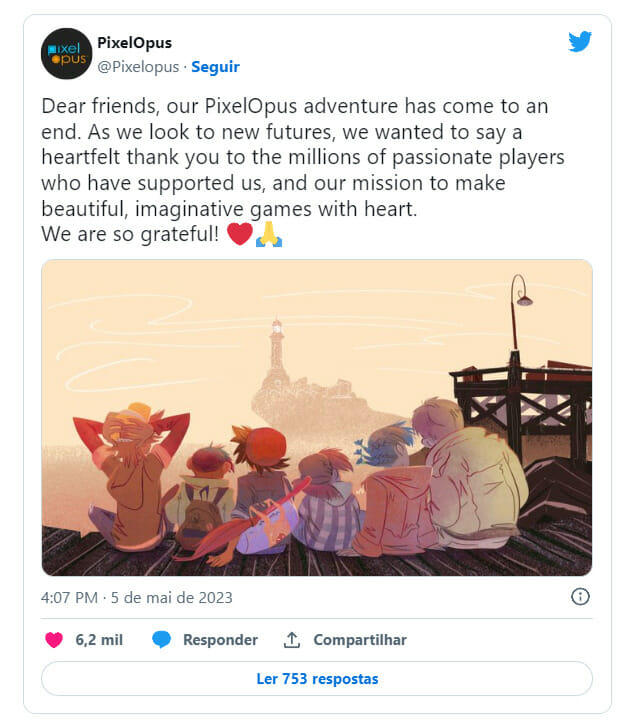
Task: Open the farewell illustration image
Action: tap(316, 417)
